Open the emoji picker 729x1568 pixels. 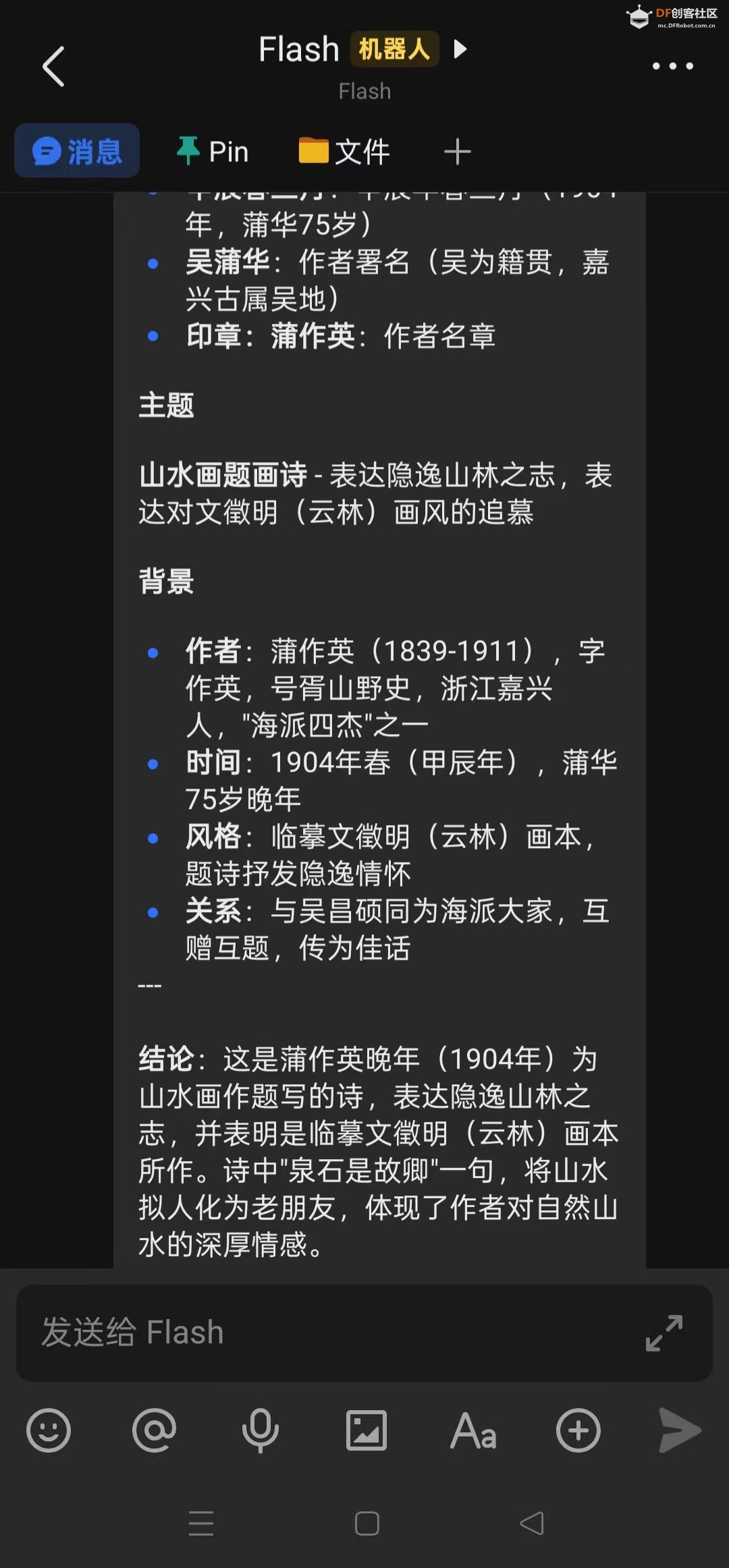pyautogui.click(x=47, y=1428)
